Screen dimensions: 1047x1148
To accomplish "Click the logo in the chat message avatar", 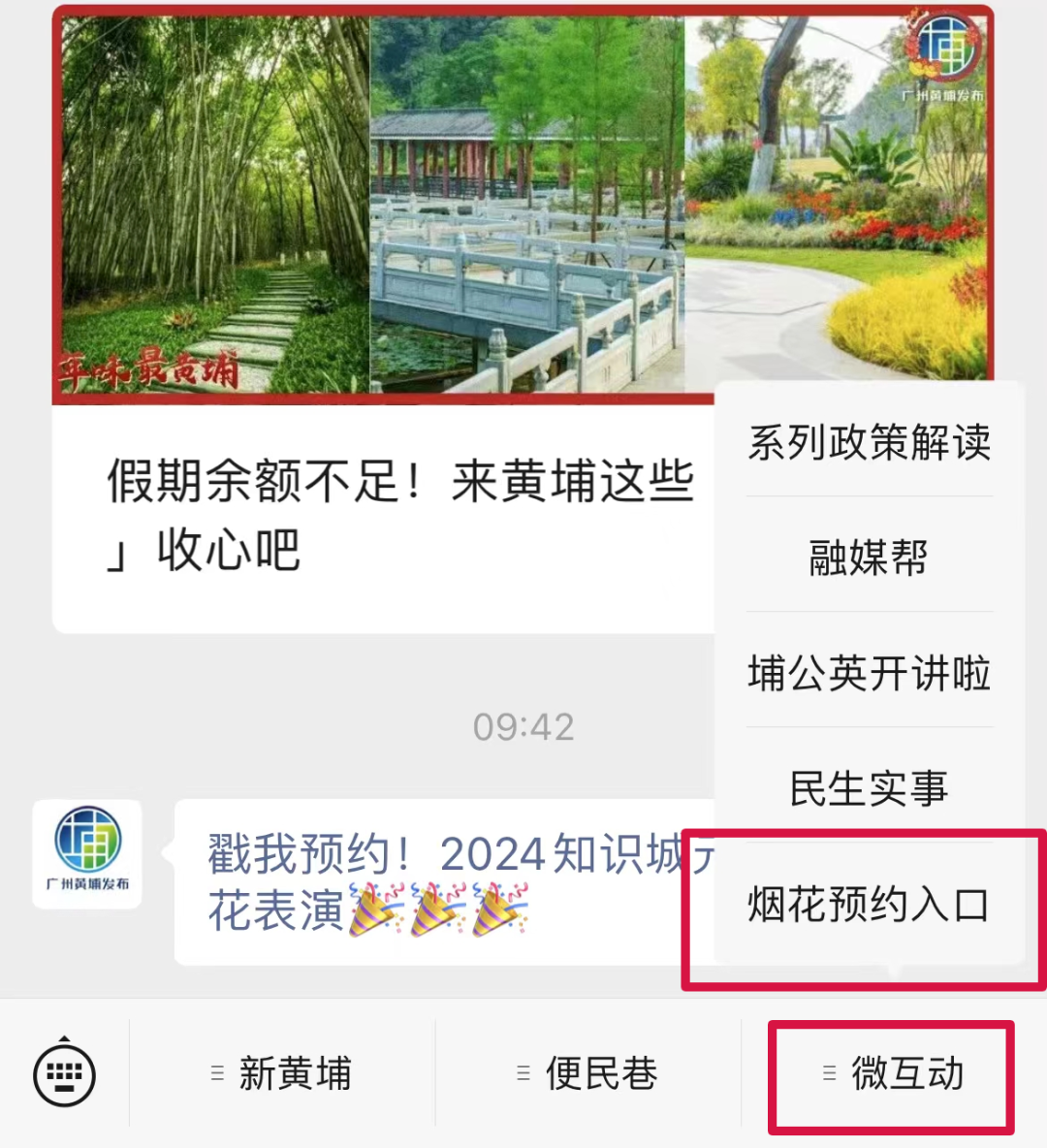I will click(x=86, y=853).
